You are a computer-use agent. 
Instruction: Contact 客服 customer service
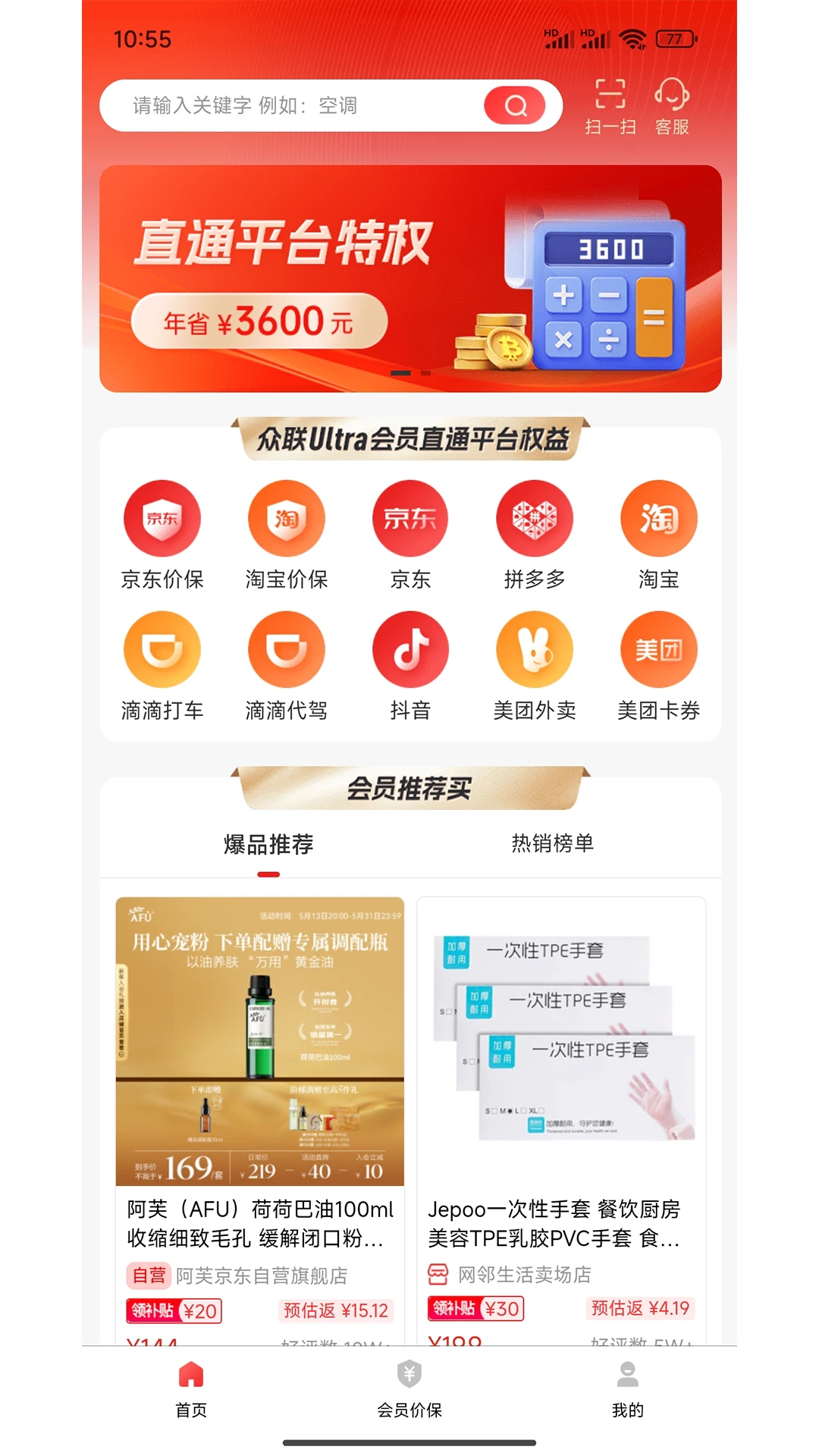(x=672, y=106)
